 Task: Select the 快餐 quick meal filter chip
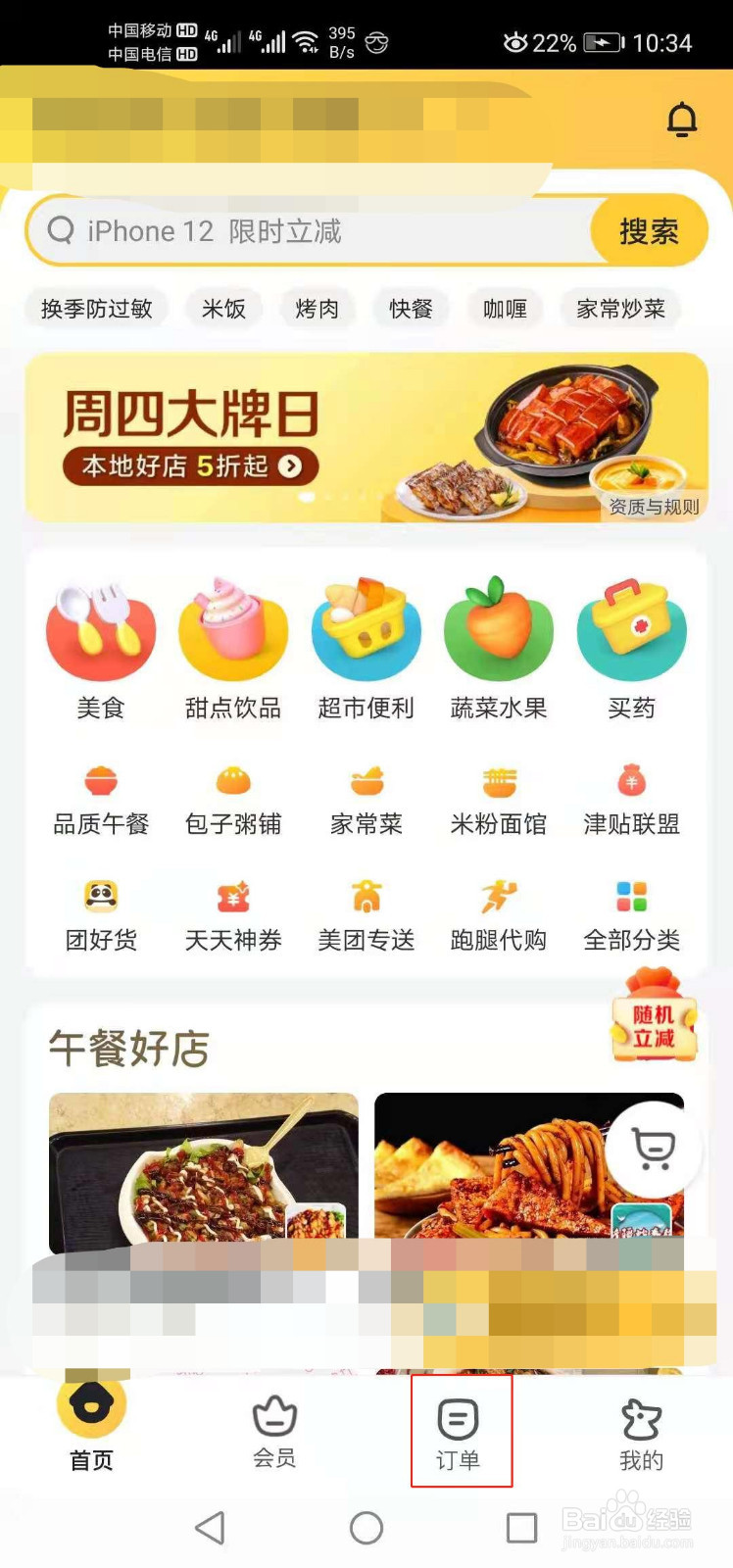[412, 309]
